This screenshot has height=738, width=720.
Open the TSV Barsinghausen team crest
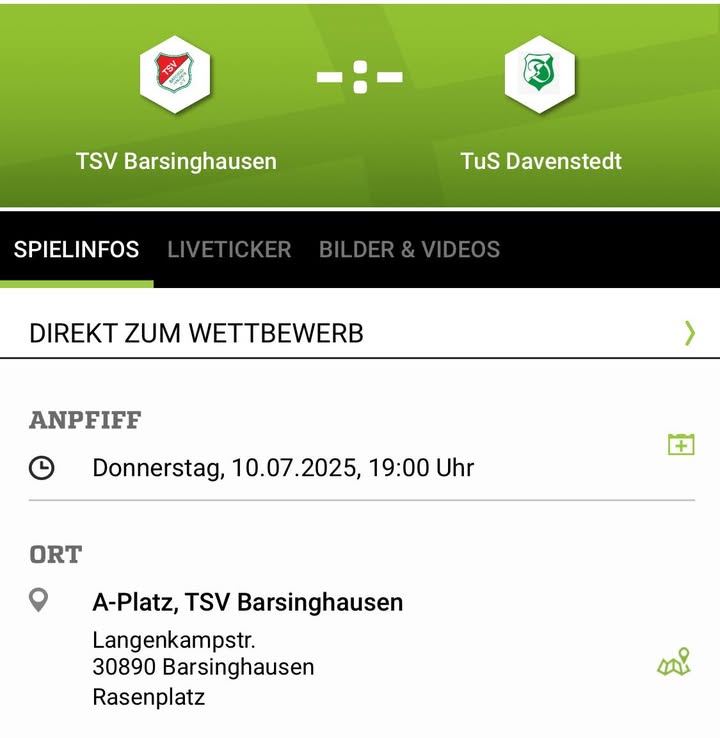[x=175, y=74]
